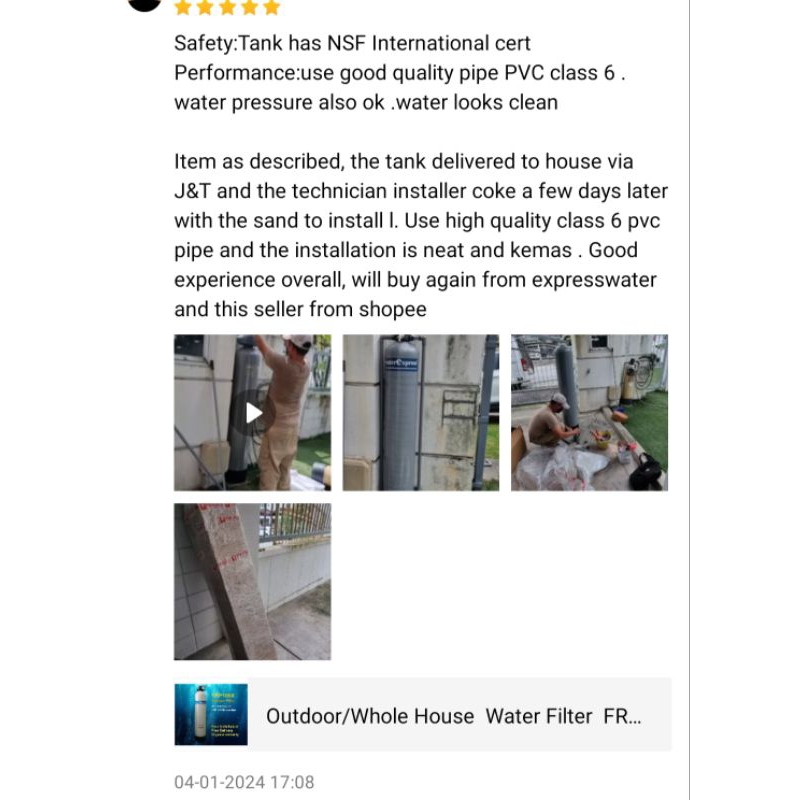Open the photo of the installed grey tank
Image resolution: width=800 pixels, height=800 pixels.
(420, 412)
